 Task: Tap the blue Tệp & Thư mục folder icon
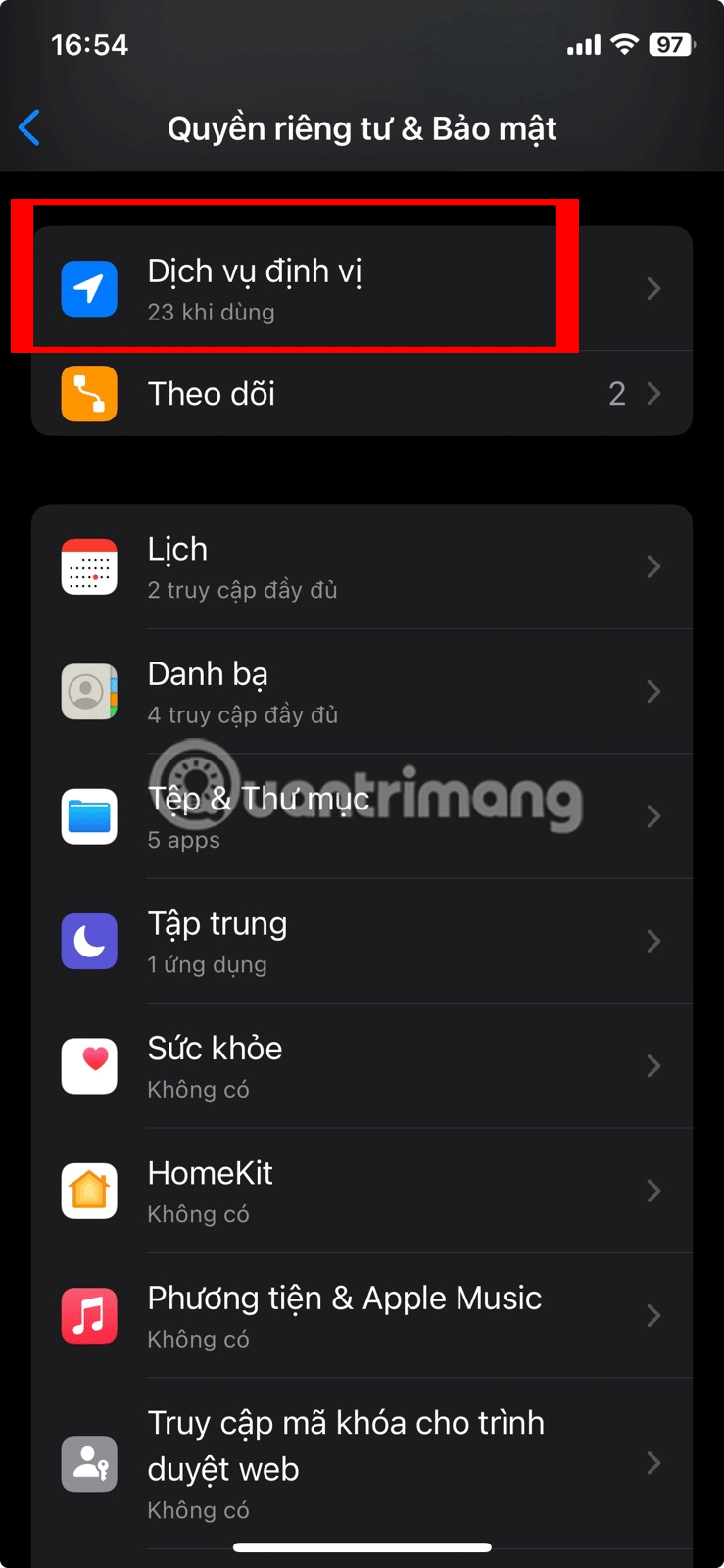point(89,816)
